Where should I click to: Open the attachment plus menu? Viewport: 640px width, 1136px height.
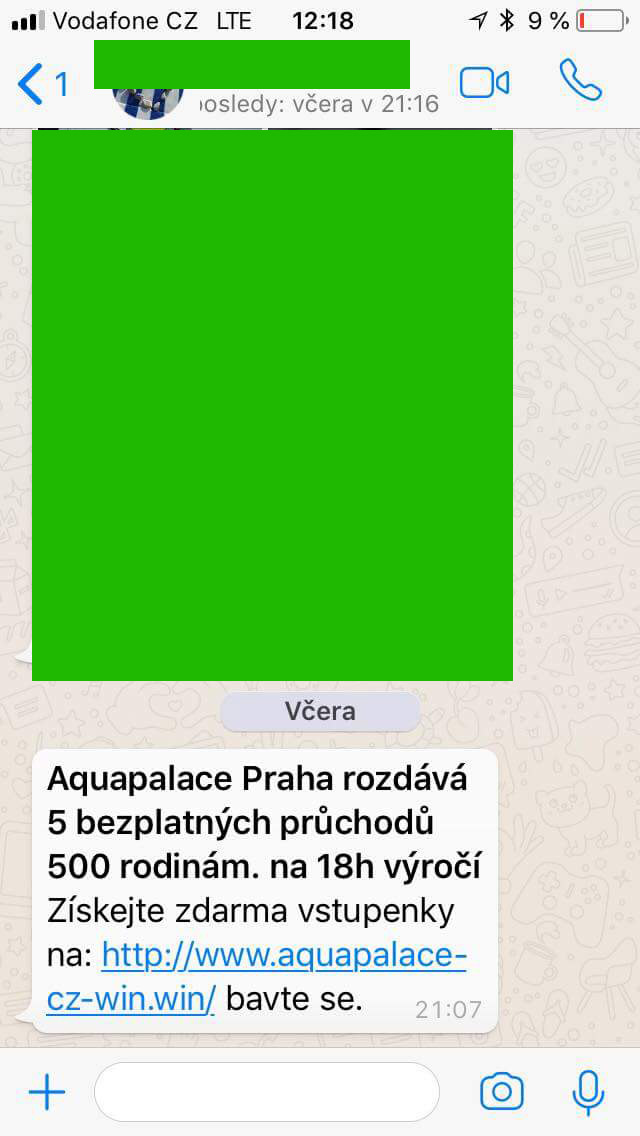click(47, 1092)
